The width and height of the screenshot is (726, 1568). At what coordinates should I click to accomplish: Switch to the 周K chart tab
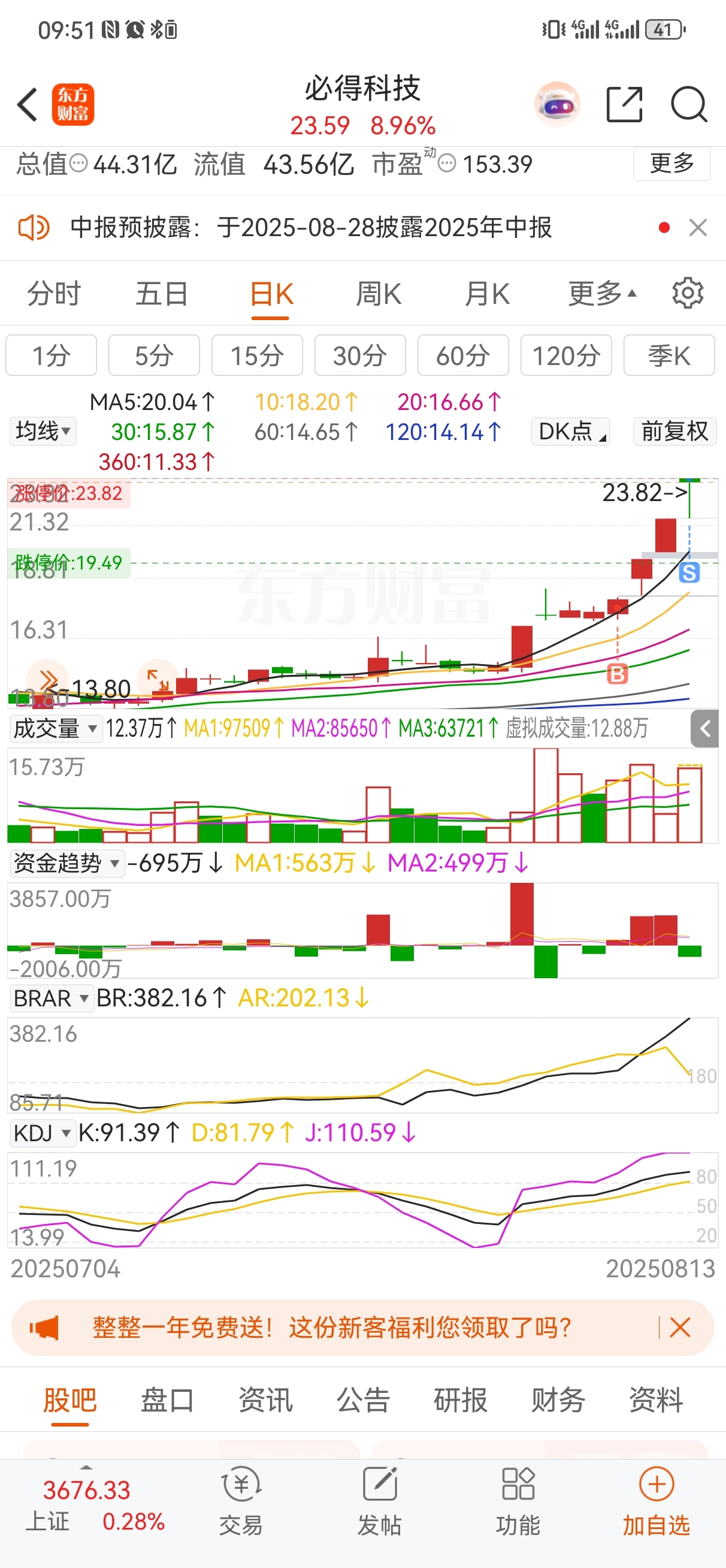(378, 294)
